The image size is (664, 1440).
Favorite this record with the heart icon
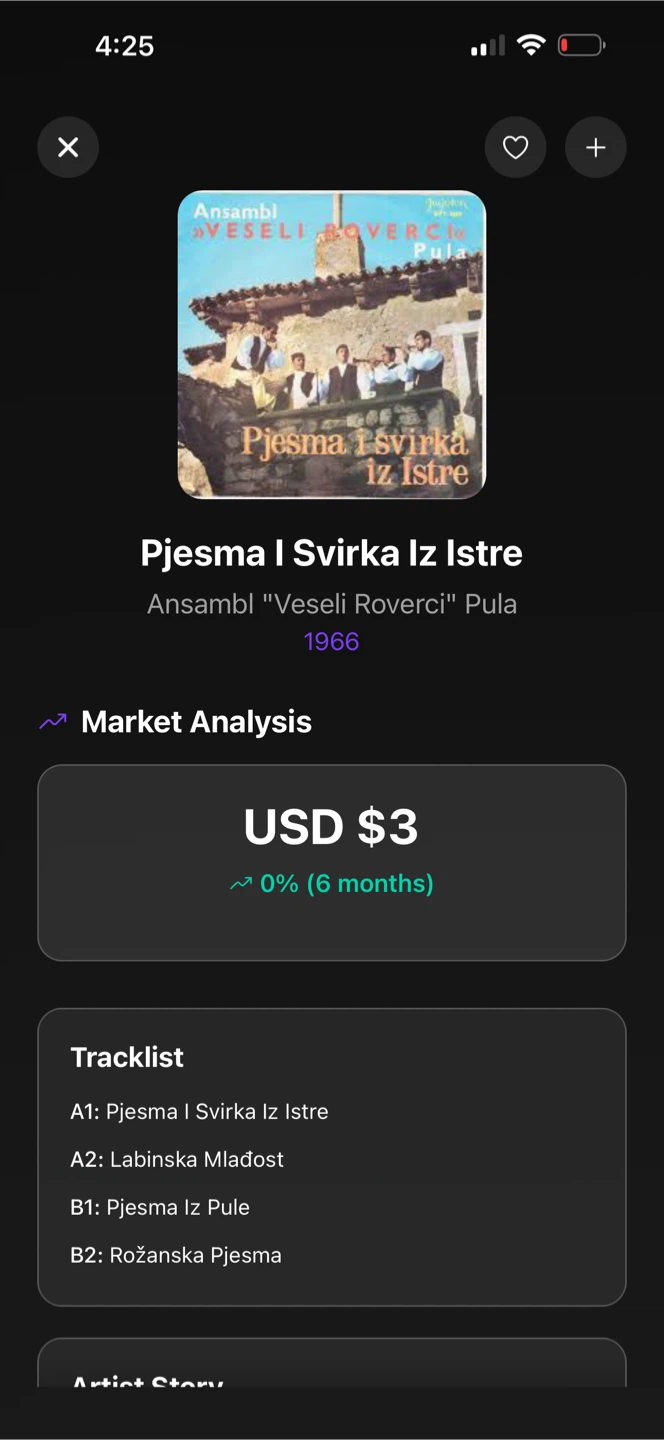(515, 148)
